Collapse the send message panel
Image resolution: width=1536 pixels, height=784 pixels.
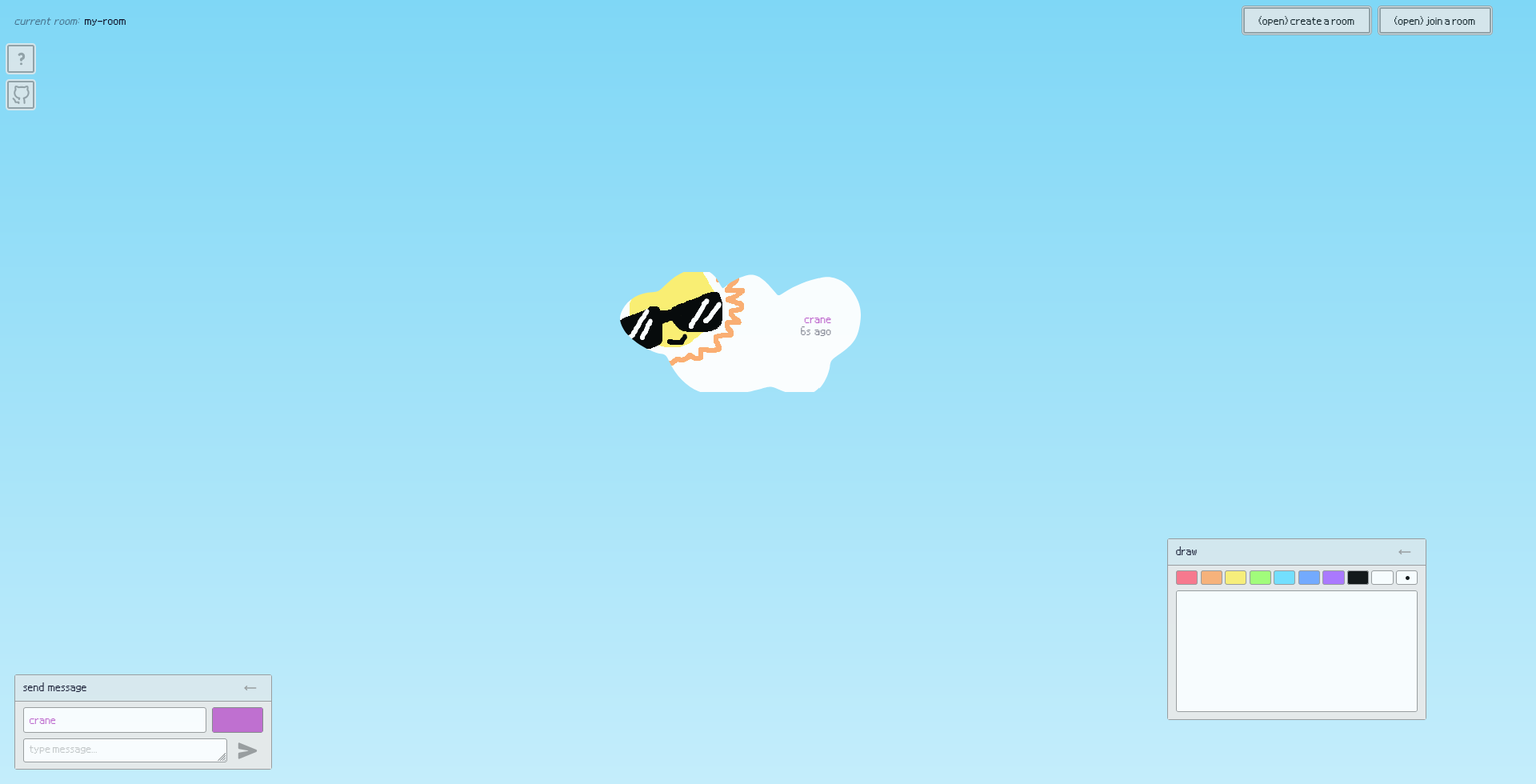coord(250,688)
